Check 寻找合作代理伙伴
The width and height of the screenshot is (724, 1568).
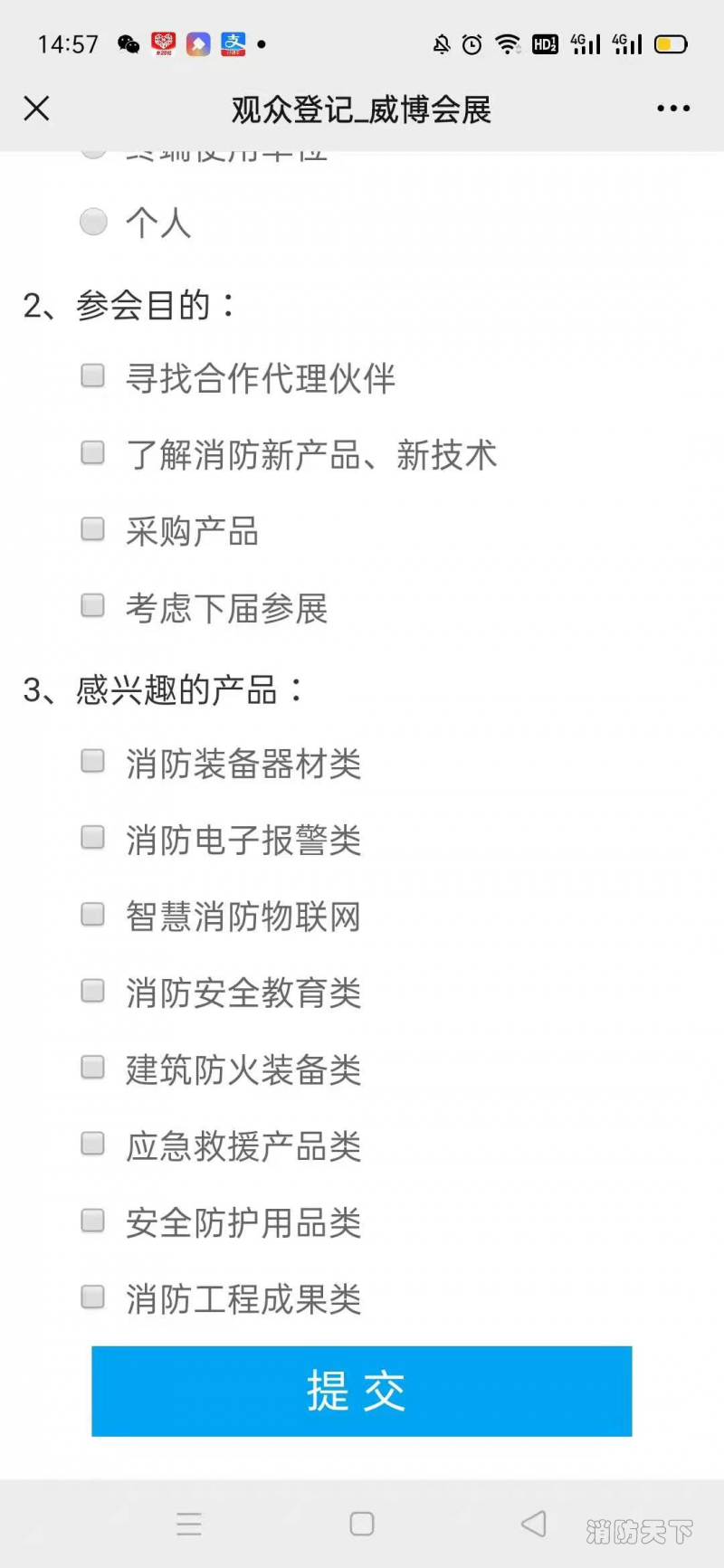(93, 375)
